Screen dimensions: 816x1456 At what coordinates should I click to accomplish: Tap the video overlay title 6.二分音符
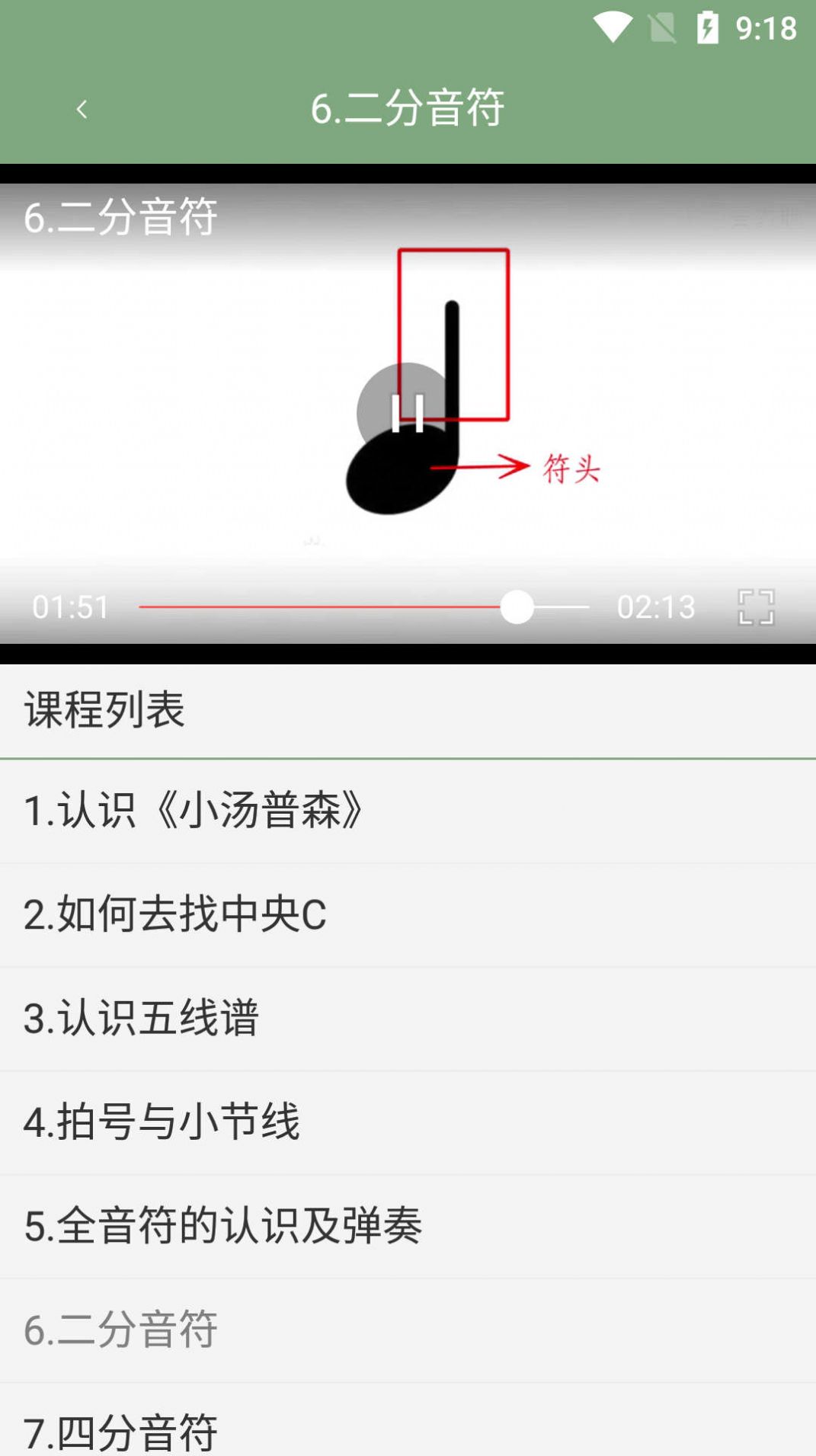(119, 216)
